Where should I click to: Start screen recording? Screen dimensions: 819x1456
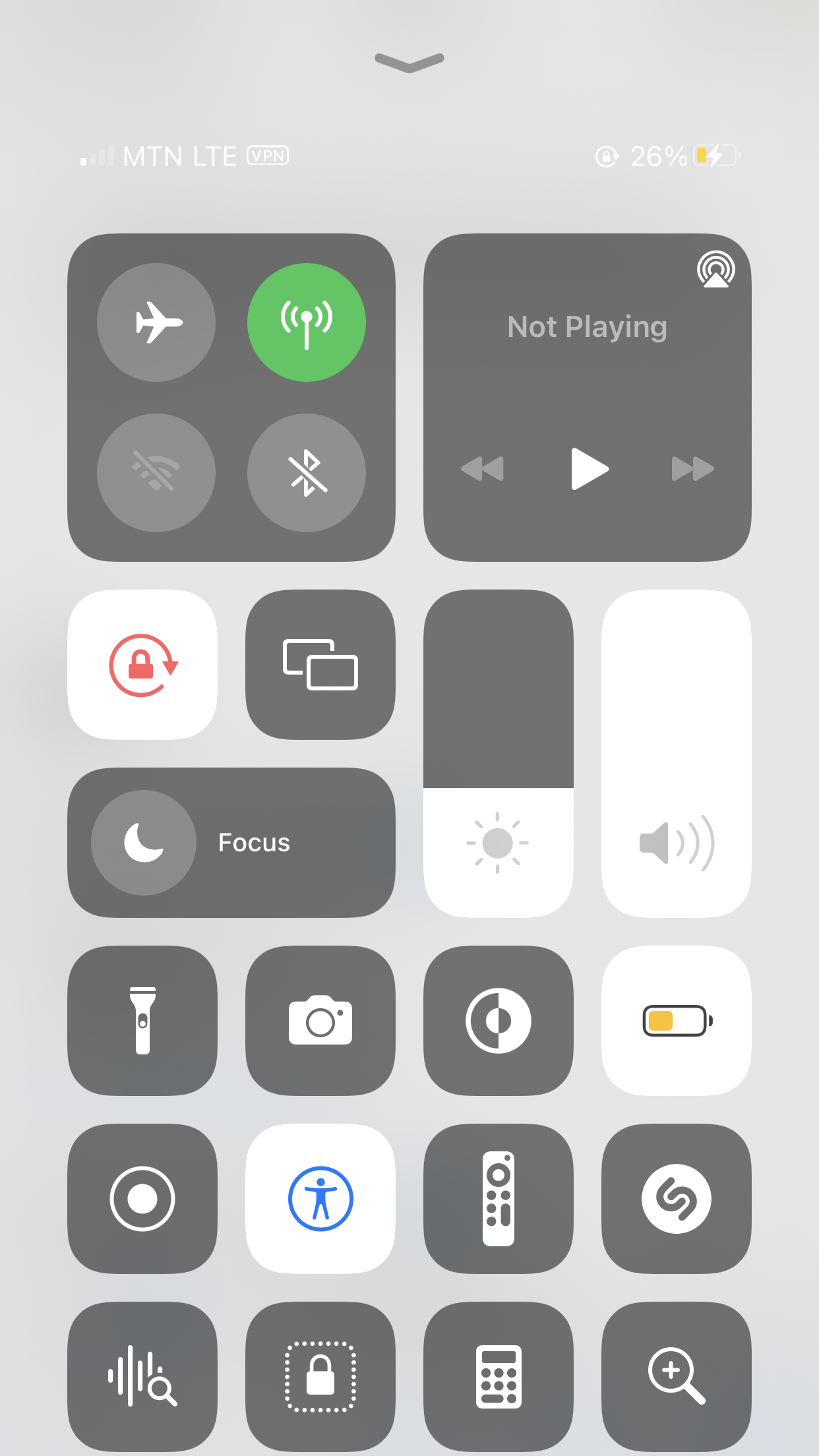click(142, 1199)
